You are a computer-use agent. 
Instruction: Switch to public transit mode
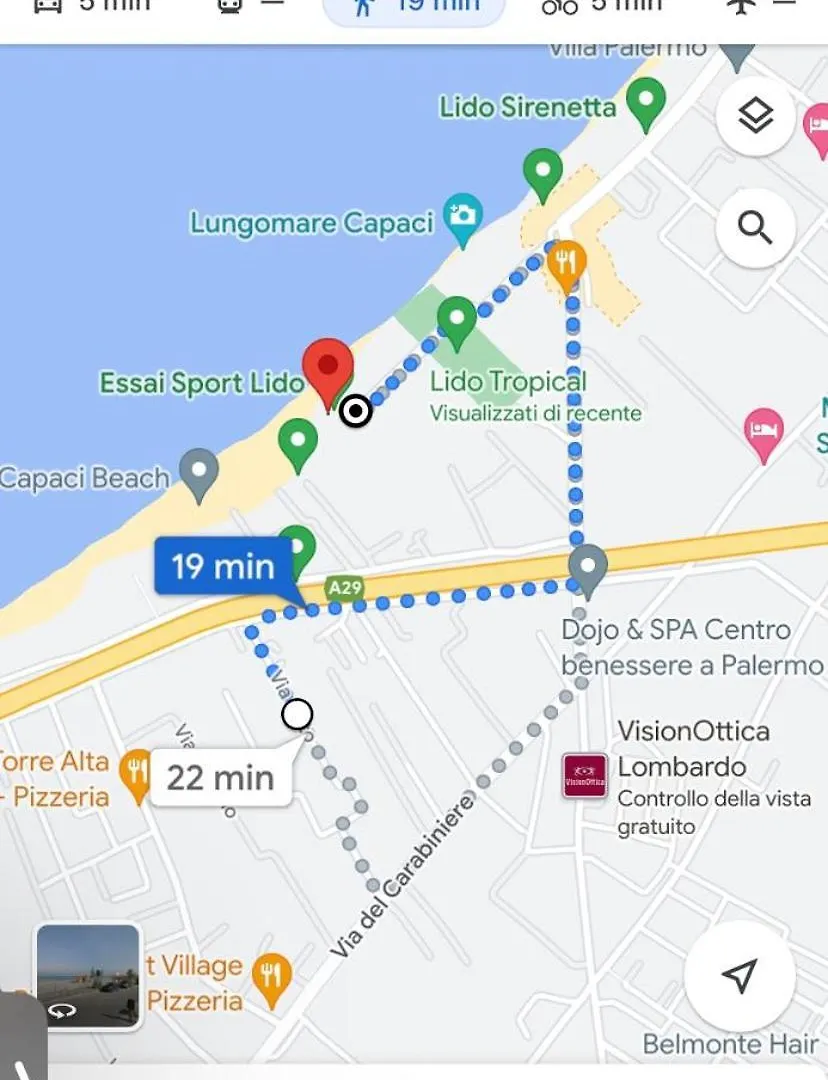pos(247,6)
